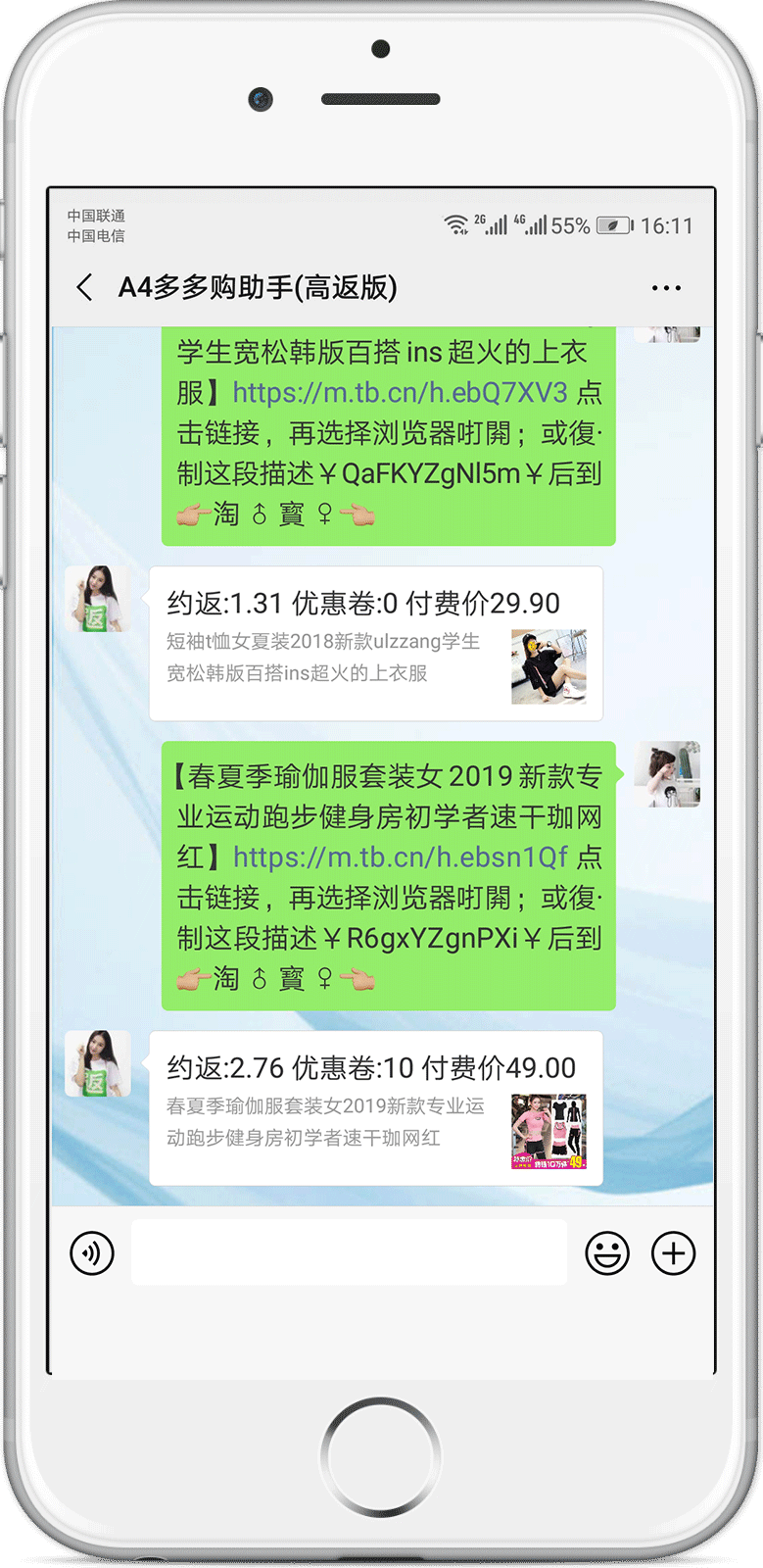Focus the message text field
Viewport: 763px width, 1568px height.
tap(349, 1252)
